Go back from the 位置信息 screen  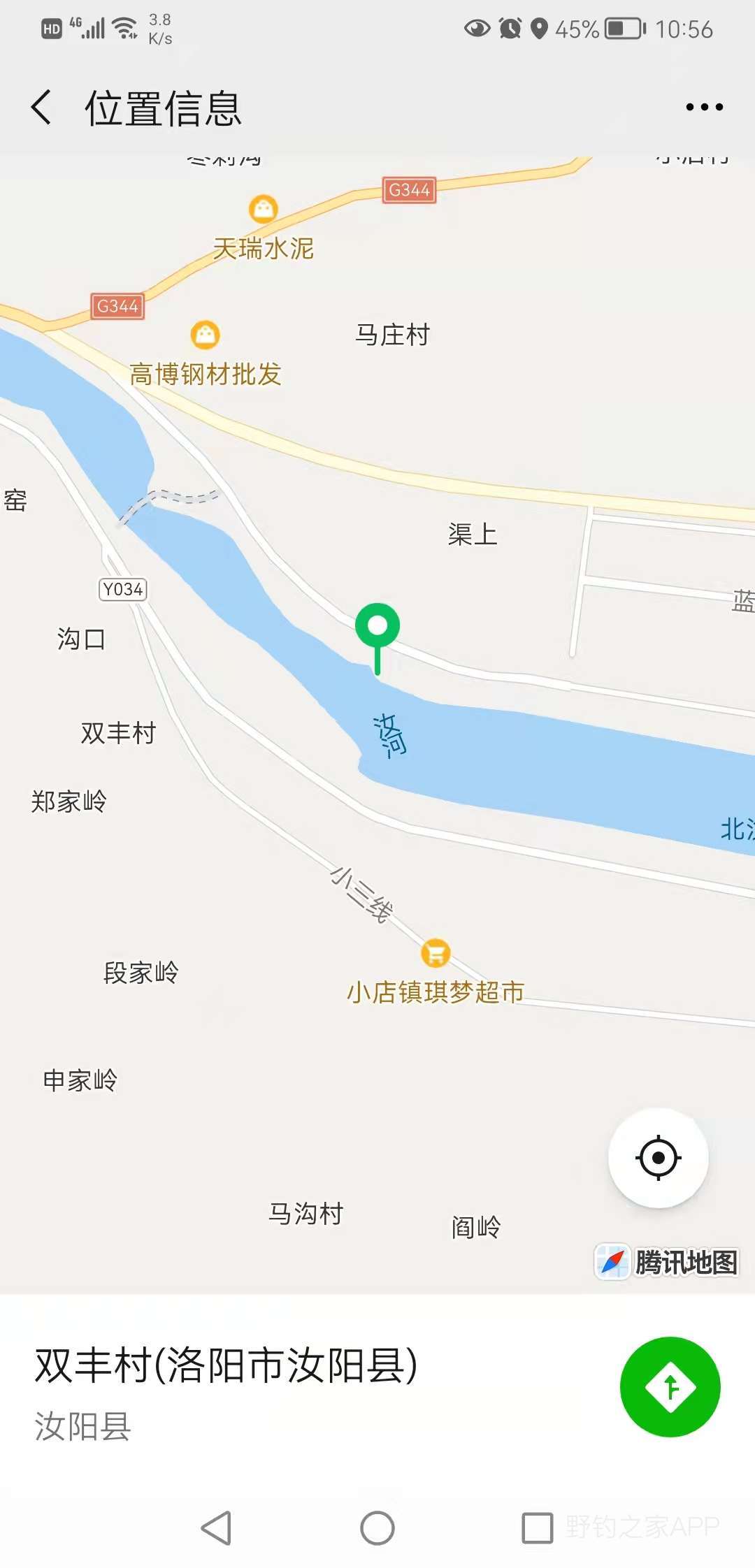click(41, 108)
